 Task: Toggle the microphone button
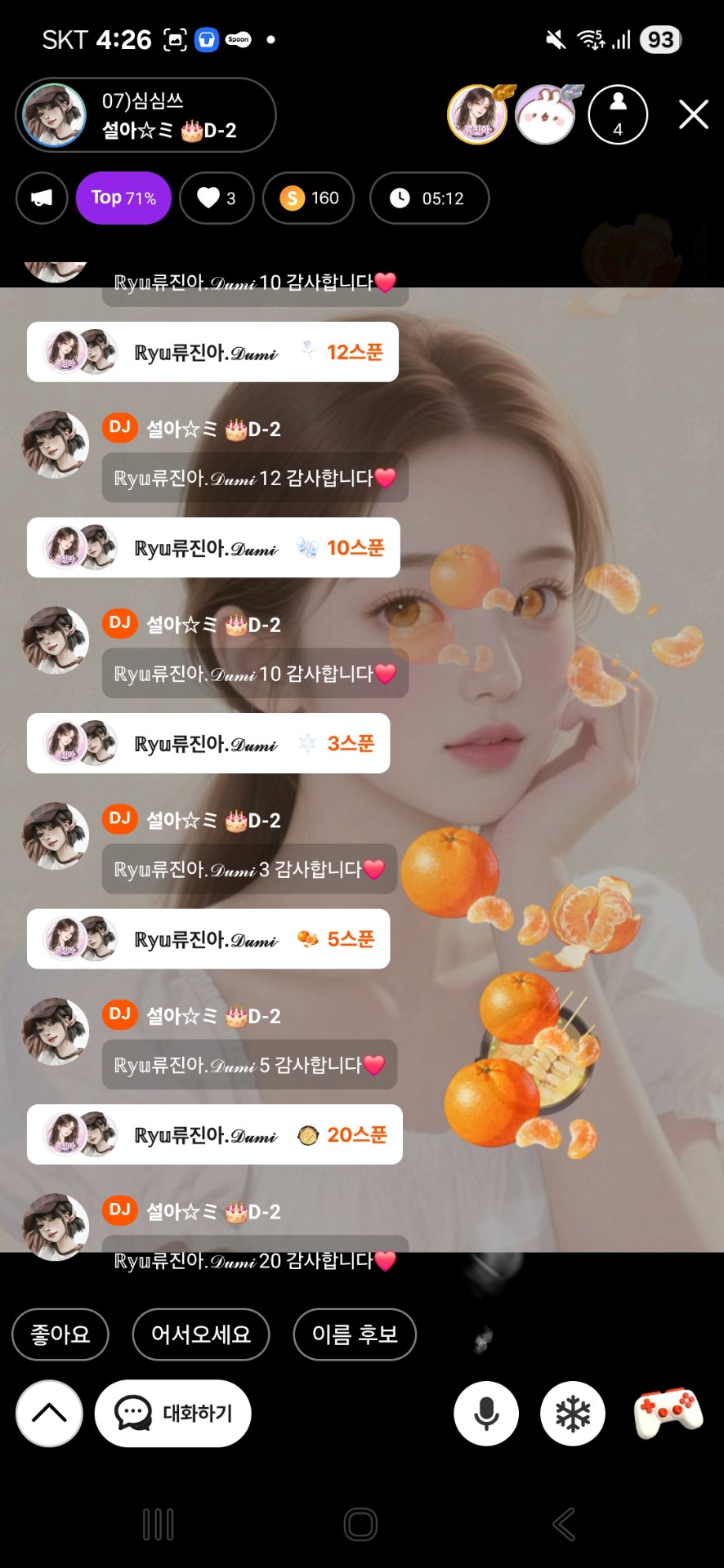coord(486,1413)
